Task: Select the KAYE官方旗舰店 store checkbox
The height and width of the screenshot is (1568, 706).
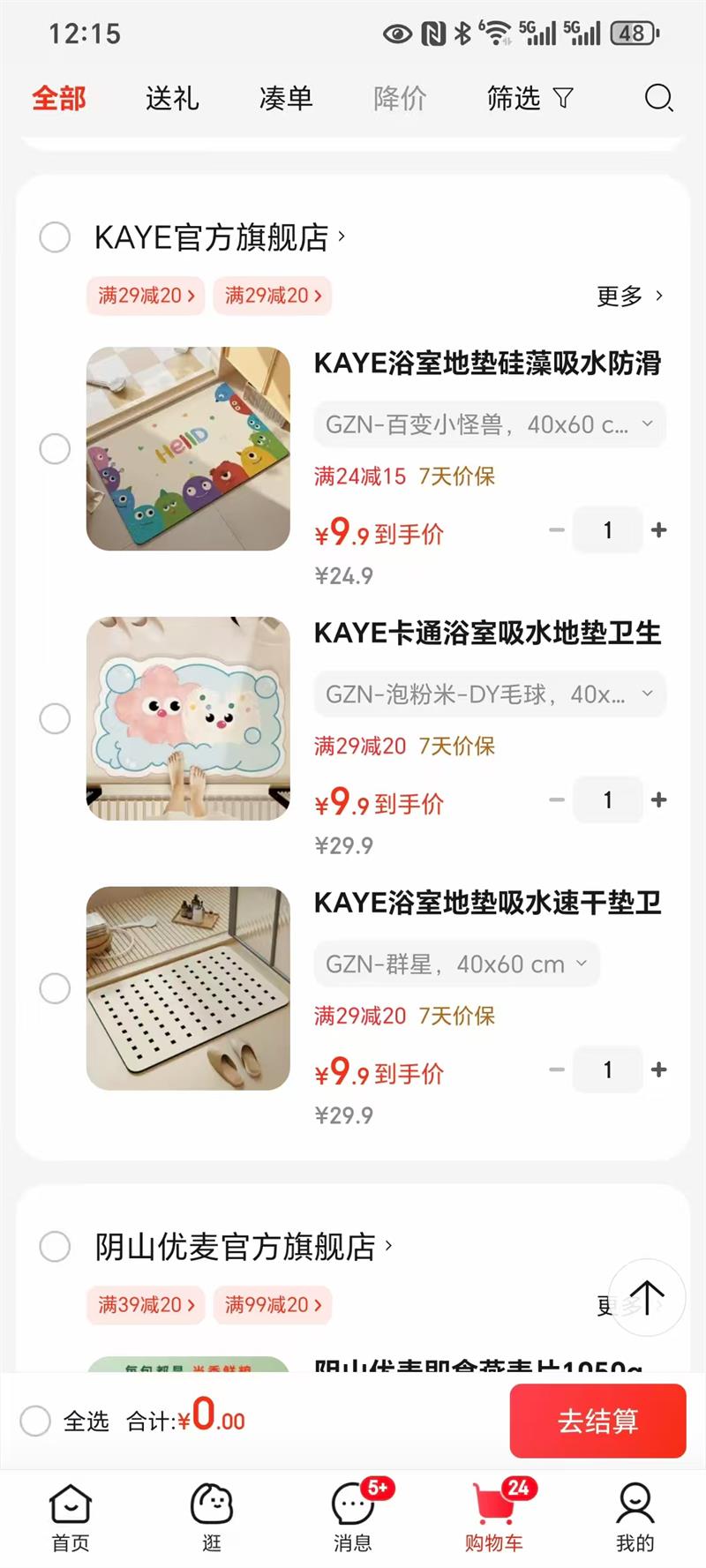Action: point(55,237)
